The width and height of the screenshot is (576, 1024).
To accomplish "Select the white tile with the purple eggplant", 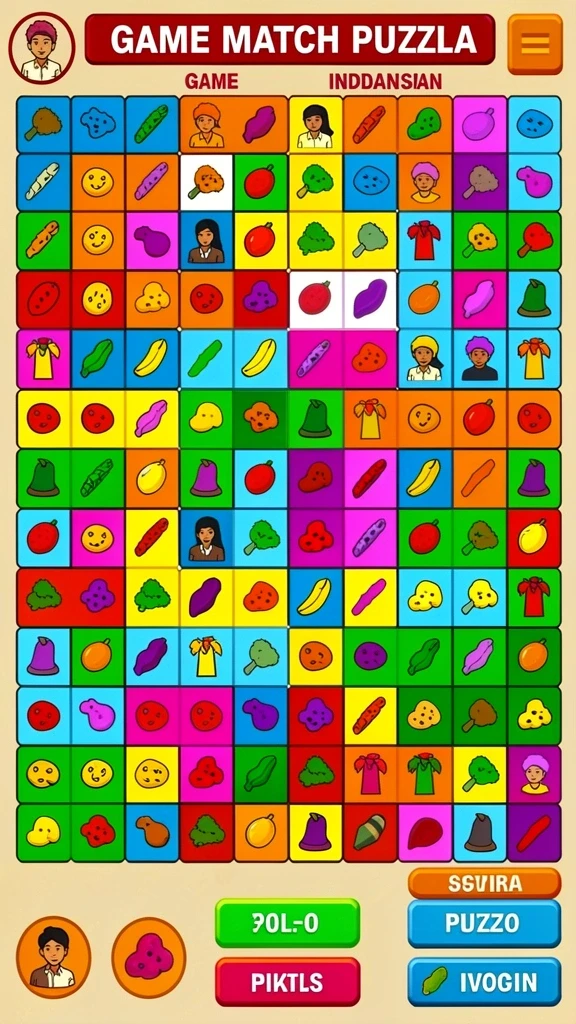I will tap(370, 300).
